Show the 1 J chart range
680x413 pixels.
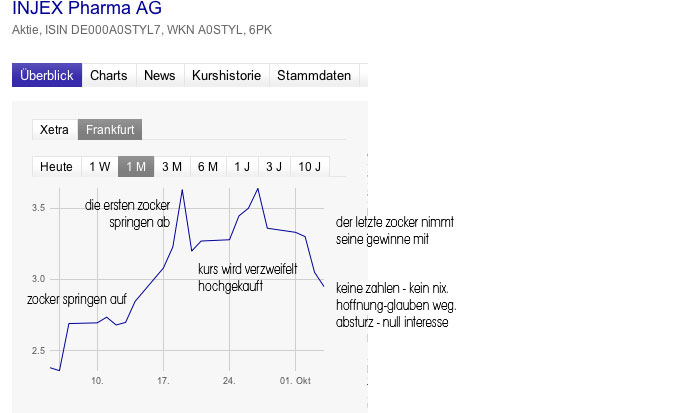(242, 166)
